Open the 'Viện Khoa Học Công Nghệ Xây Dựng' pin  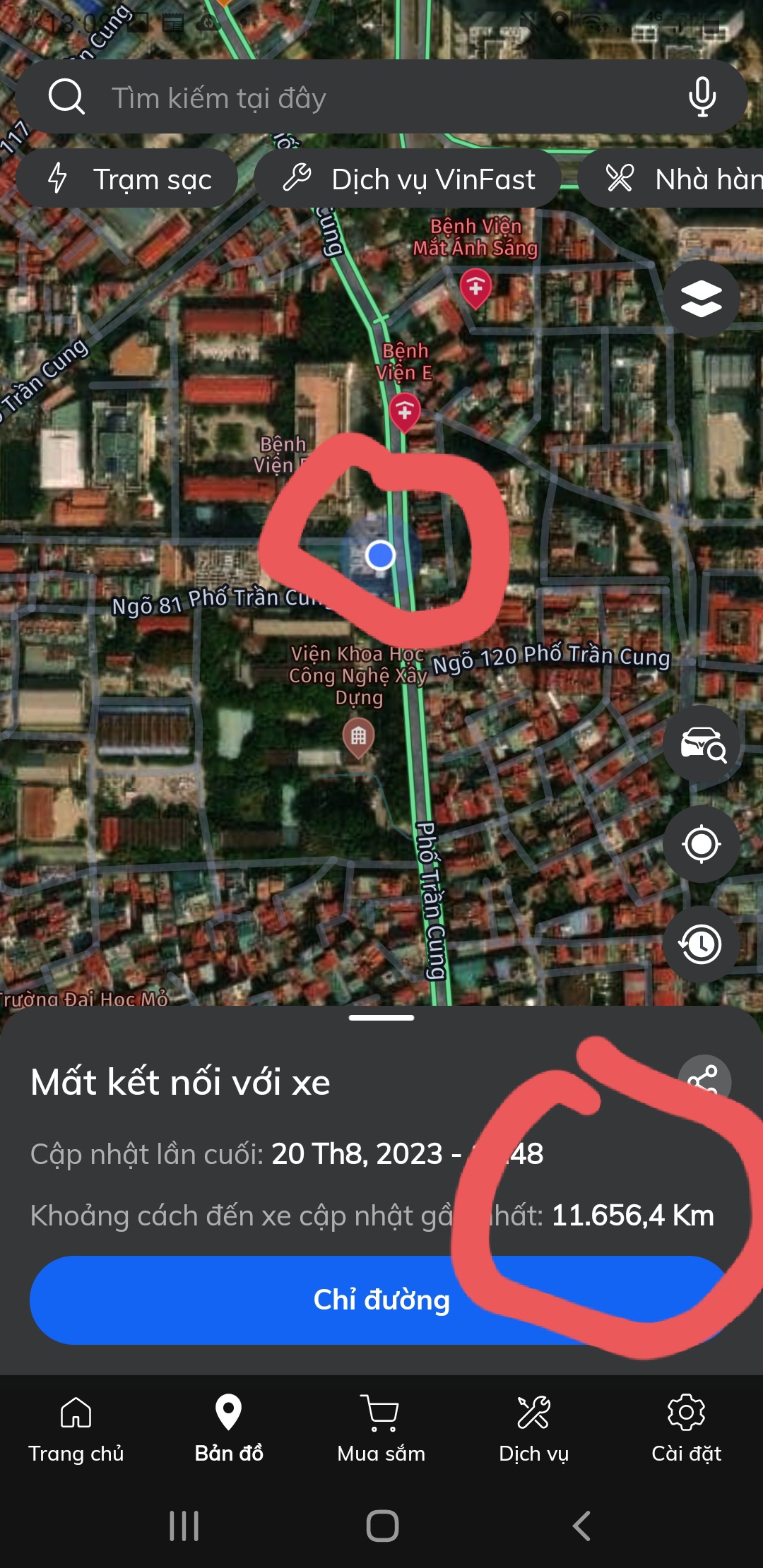[x=358, y=737]
